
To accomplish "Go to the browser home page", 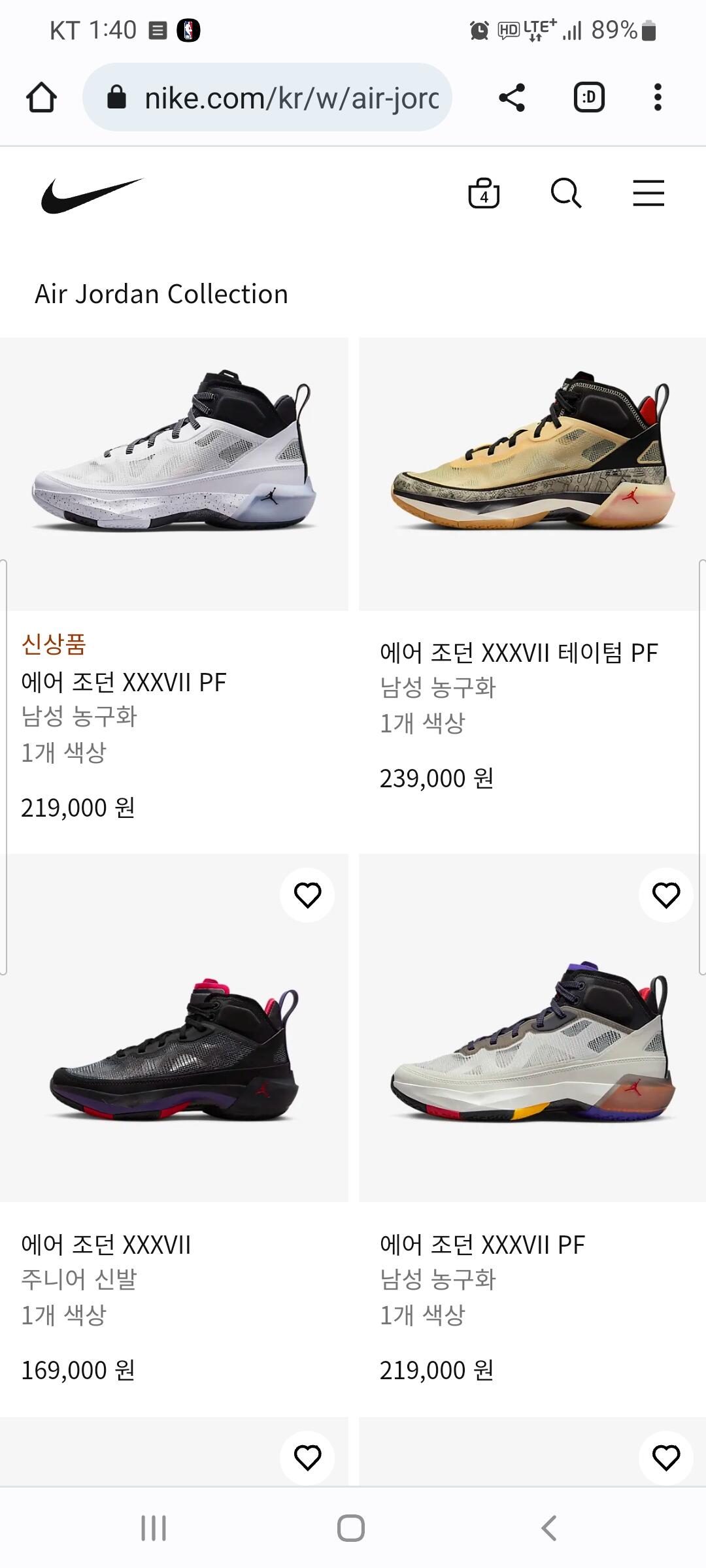I will click(x=41, y=98).
